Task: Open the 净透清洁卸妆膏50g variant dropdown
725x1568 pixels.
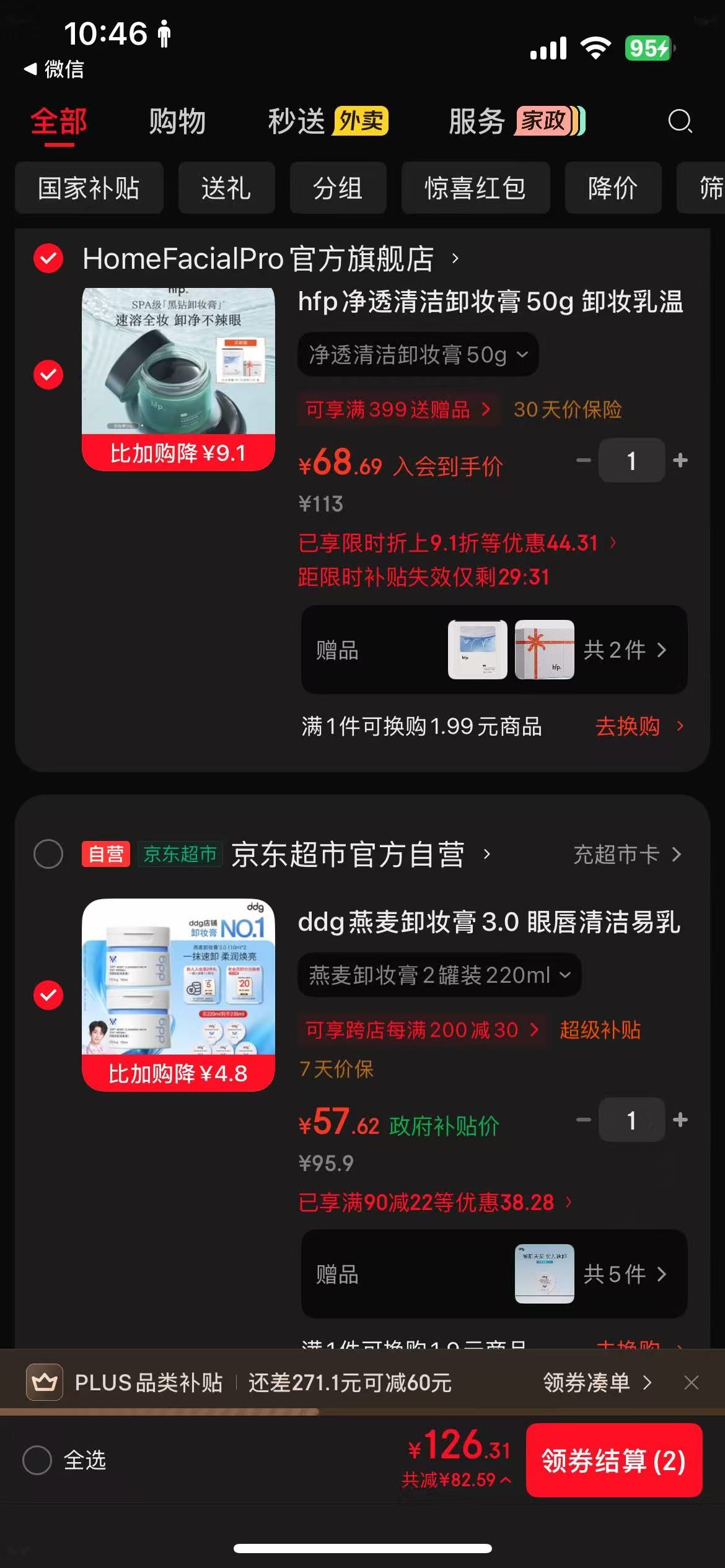Action: click(418, 355)
